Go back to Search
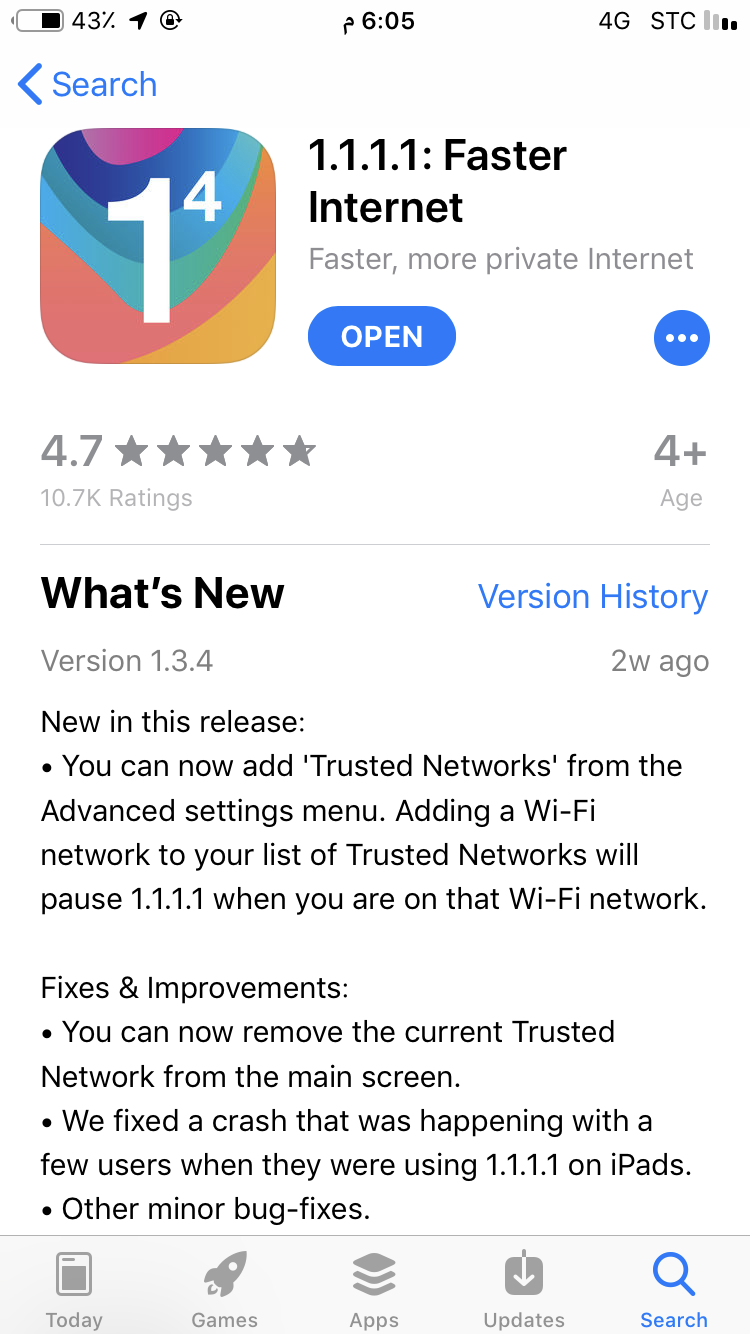Viewport: 750px width, 1334px height. pos(88,85)
